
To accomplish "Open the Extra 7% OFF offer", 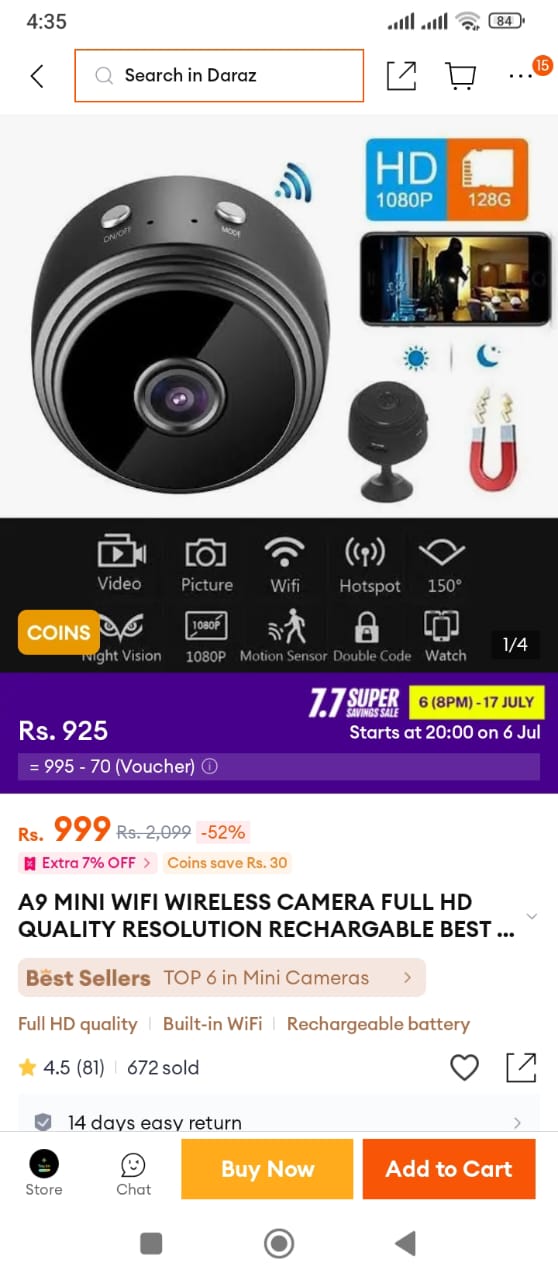I will click(87, 862).
